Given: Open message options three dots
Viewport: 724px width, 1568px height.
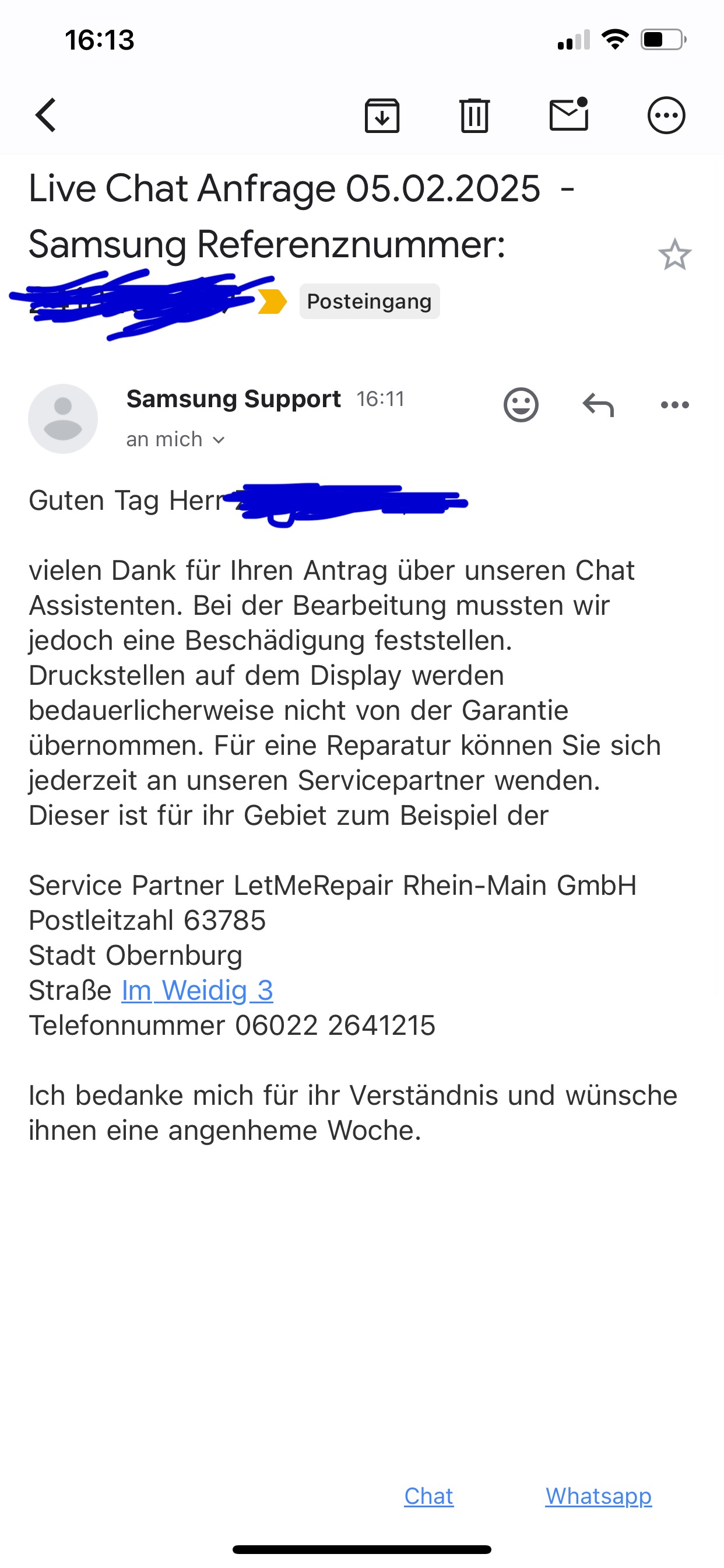Looking at the screenshot, I should pos(674,405).
